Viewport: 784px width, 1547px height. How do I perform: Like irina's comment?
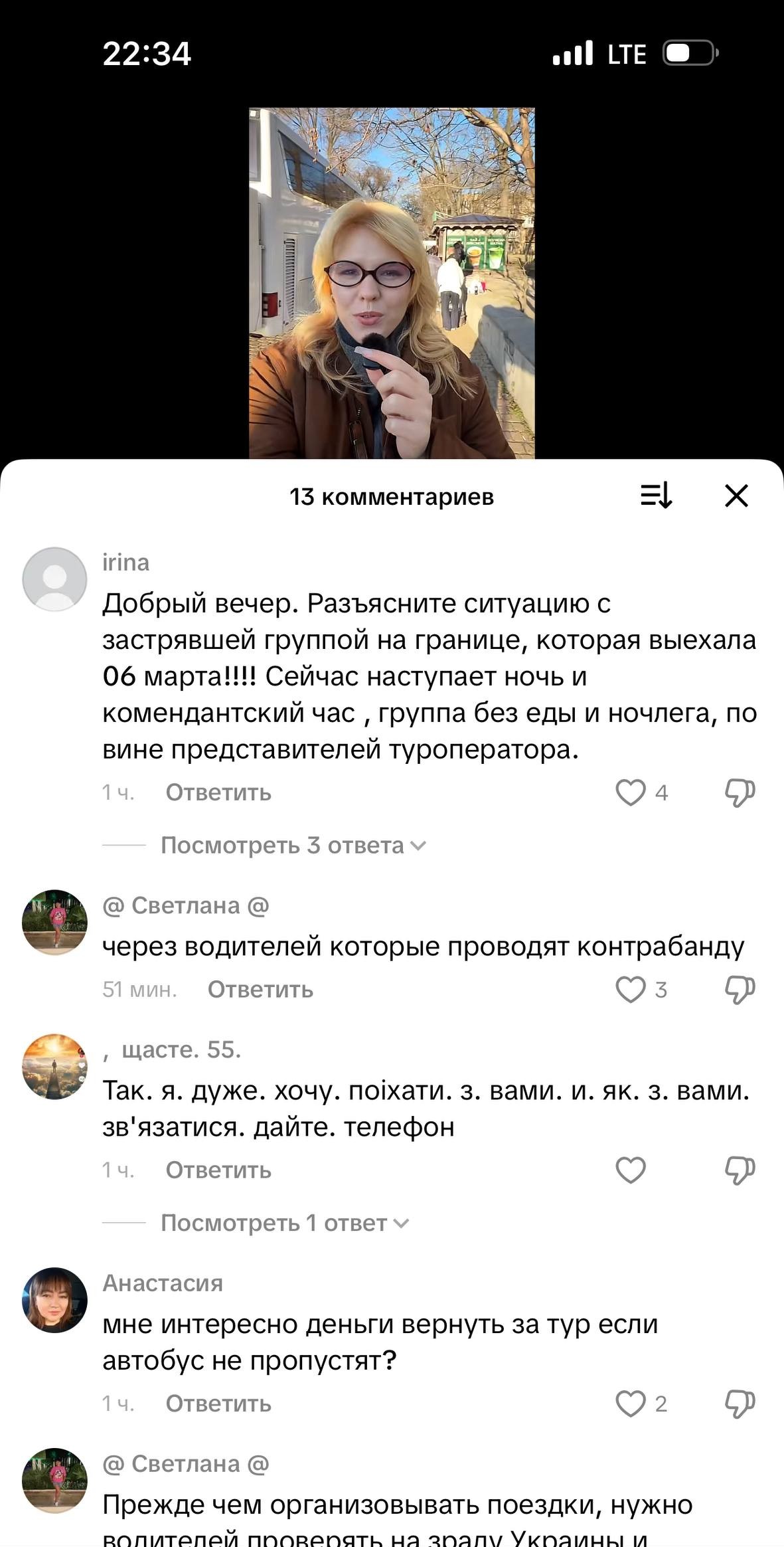coord(631,792)
